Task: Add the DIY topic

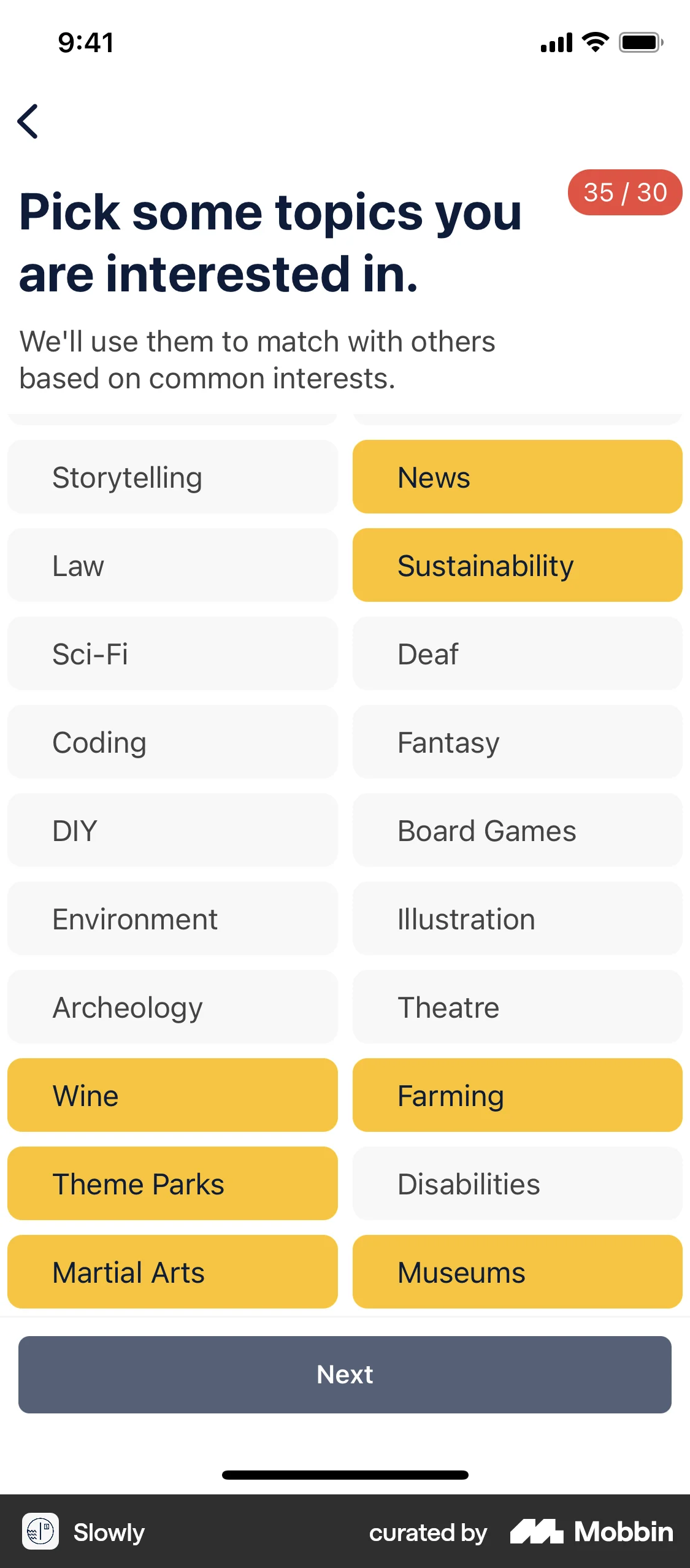Action: (x=172, y=831)
